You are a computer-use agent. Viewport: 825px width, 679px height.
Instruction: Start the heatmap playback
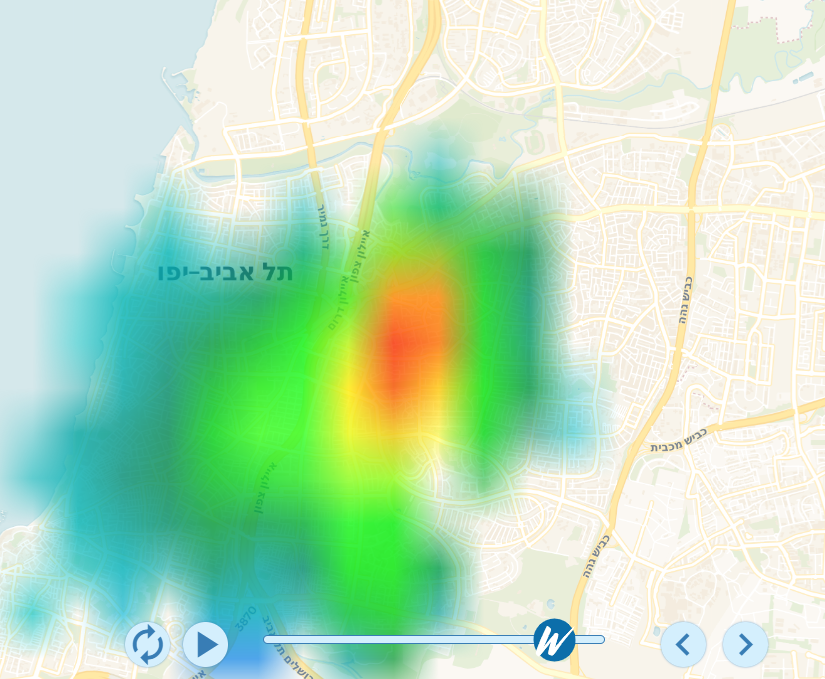click(206, 644)
